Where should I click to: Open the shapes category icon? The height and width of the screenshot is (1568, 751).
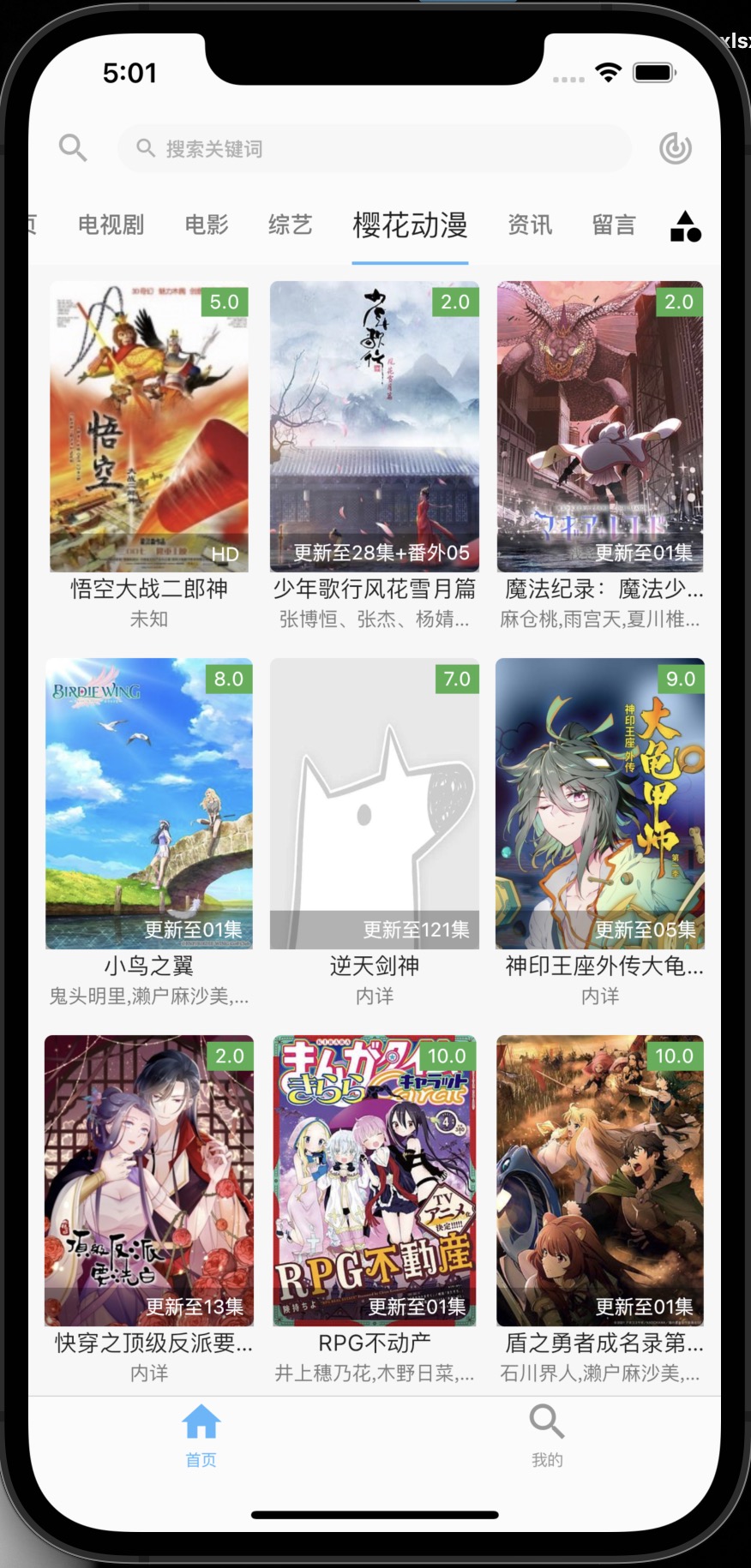pos(685,226)
